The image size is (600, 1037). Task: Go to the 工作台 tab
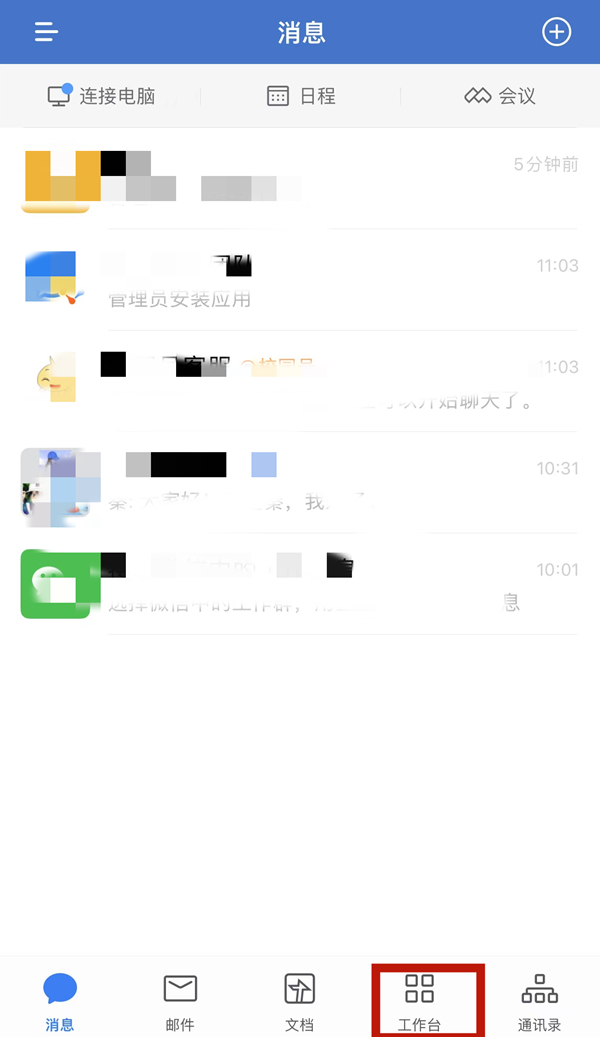tap(420, 1002)
